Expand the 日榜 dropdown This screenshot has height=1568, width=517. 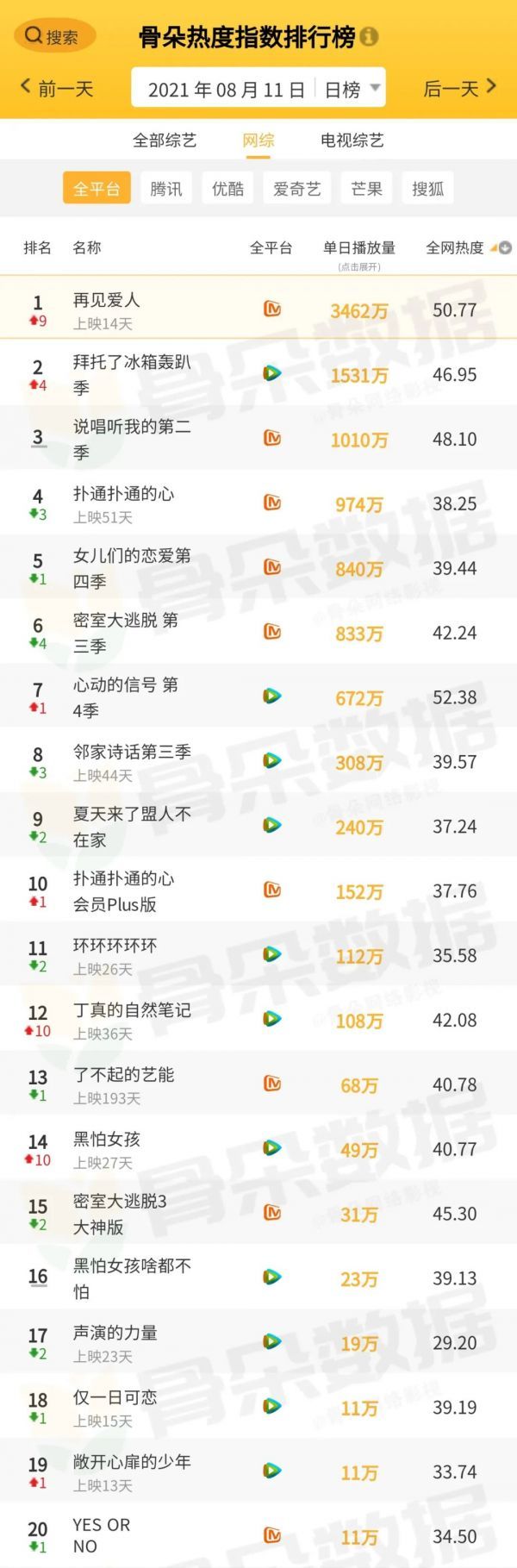[352, 90]
